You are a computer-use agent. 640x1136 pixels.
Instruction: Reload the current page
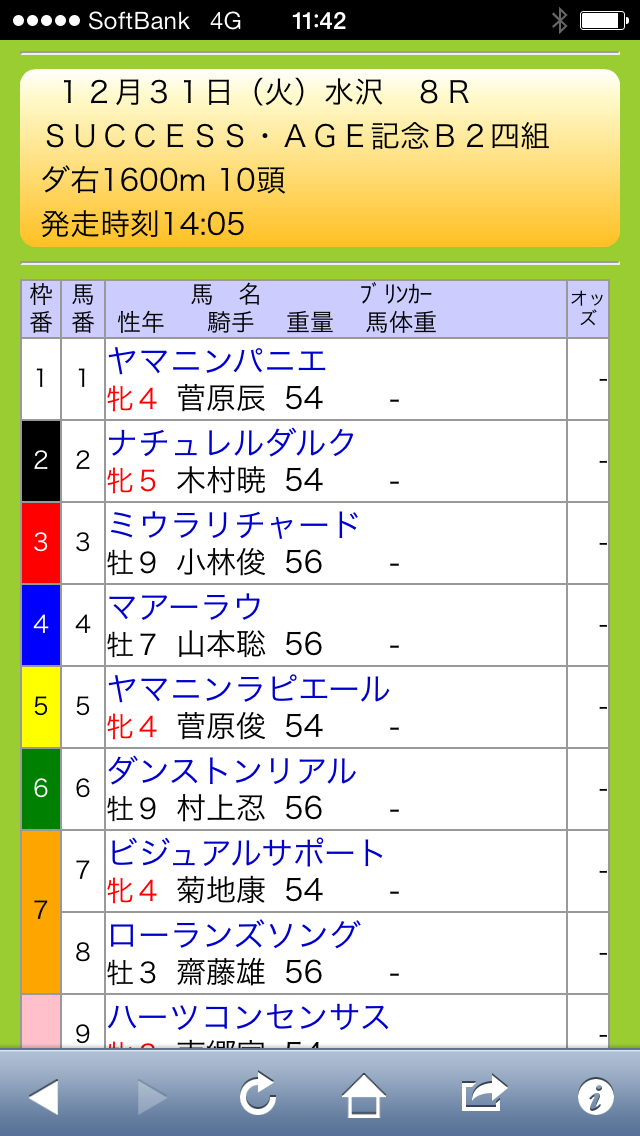click(x=258, y=1097)
